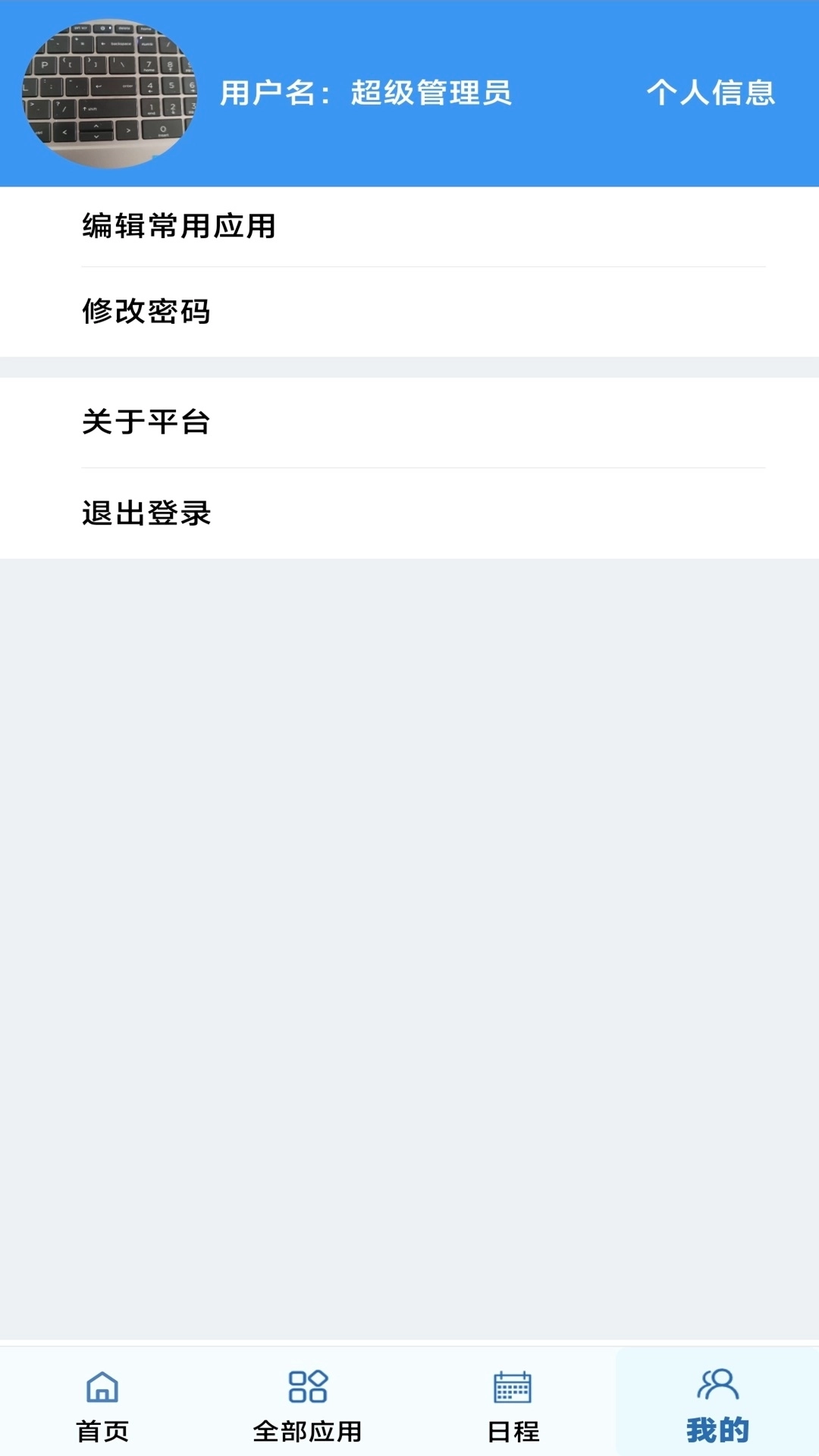
Task: Tap 编辑常用应用 to edit favorite apps
Action: [179, 224]
